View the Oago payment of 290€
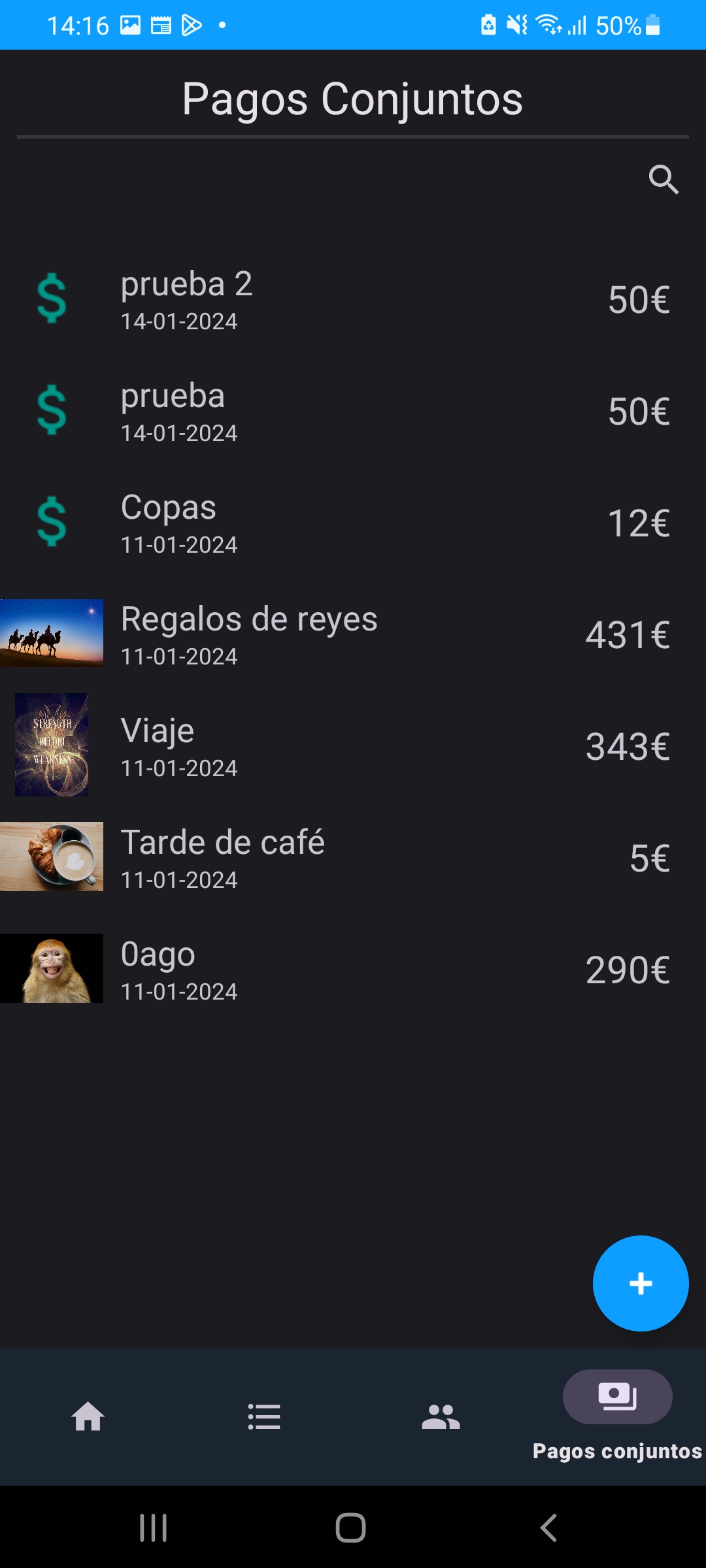Viewport: 706px width, 1568px height. [353, 970]
